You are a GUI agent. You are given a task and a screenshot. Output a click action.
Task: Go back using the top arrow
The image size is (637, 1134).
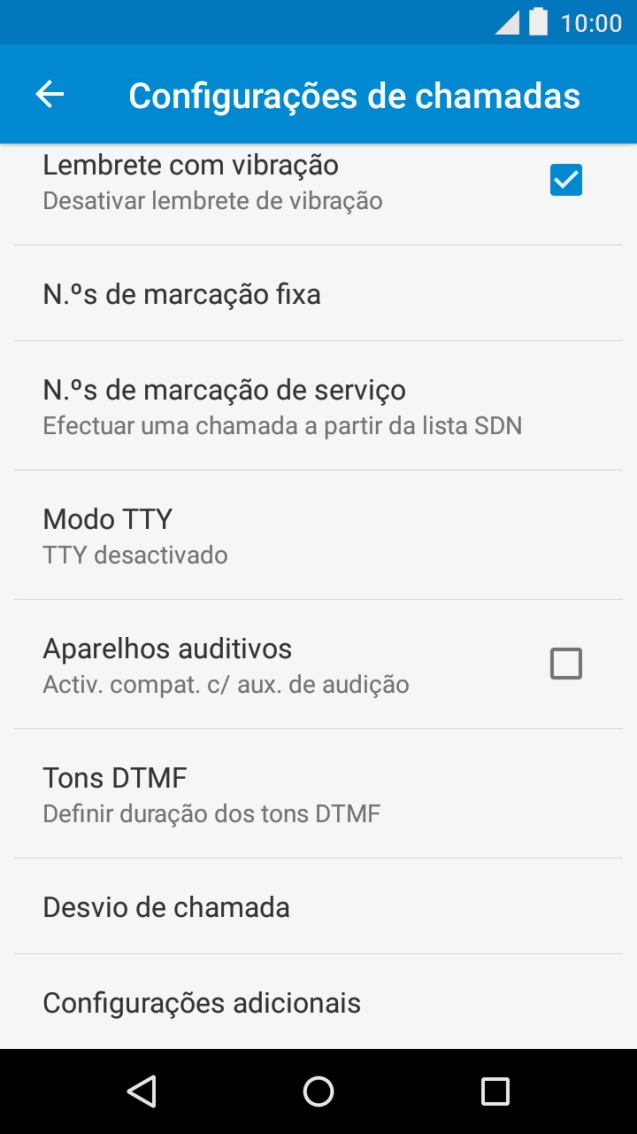pos(49,95)
